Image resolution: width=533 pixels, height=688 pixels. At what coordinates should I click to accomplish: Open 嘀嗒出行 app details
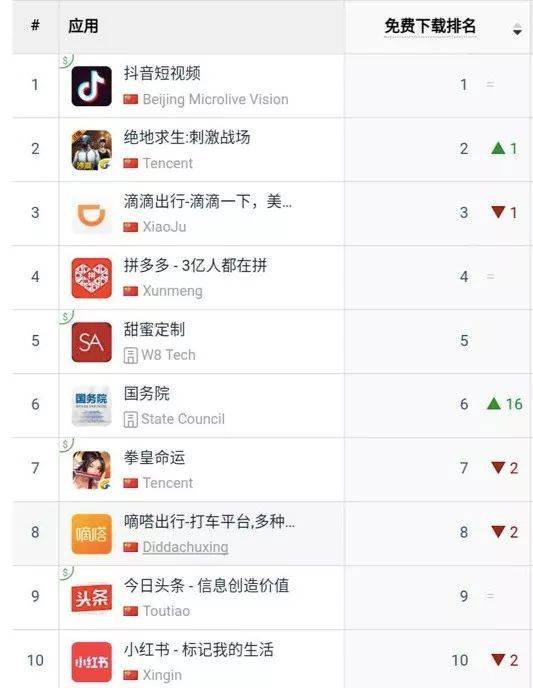point(209,521)
